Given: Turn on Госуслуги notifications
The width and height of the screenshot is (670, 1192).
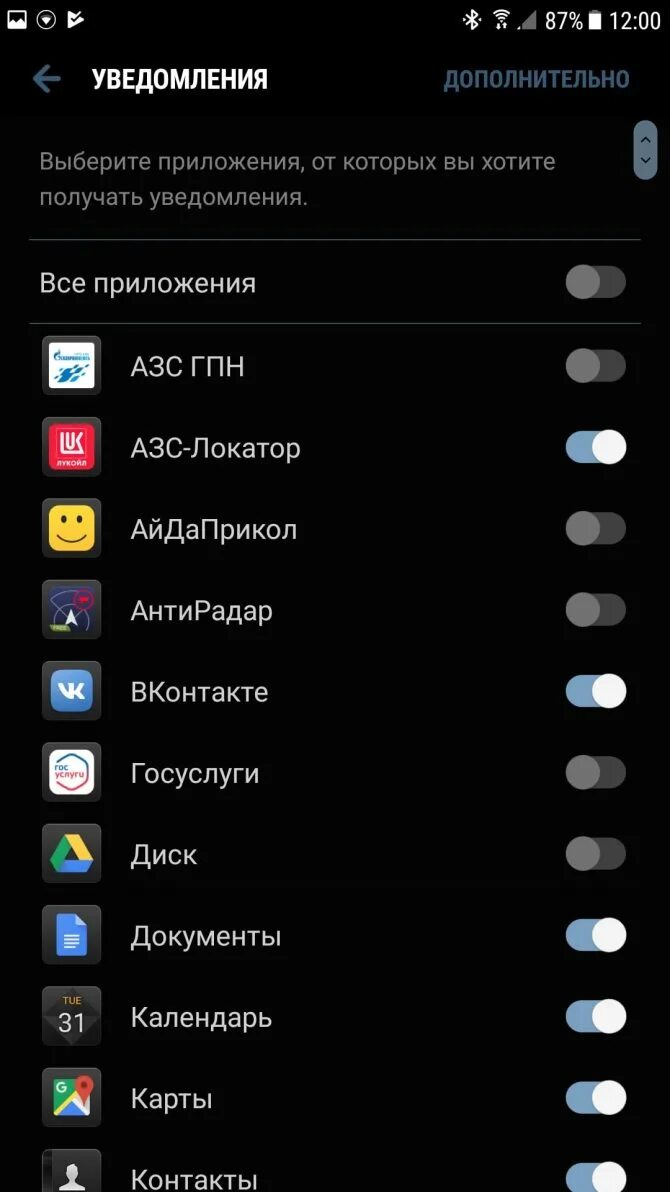Looking at the screenshot, I should point(595,773).
